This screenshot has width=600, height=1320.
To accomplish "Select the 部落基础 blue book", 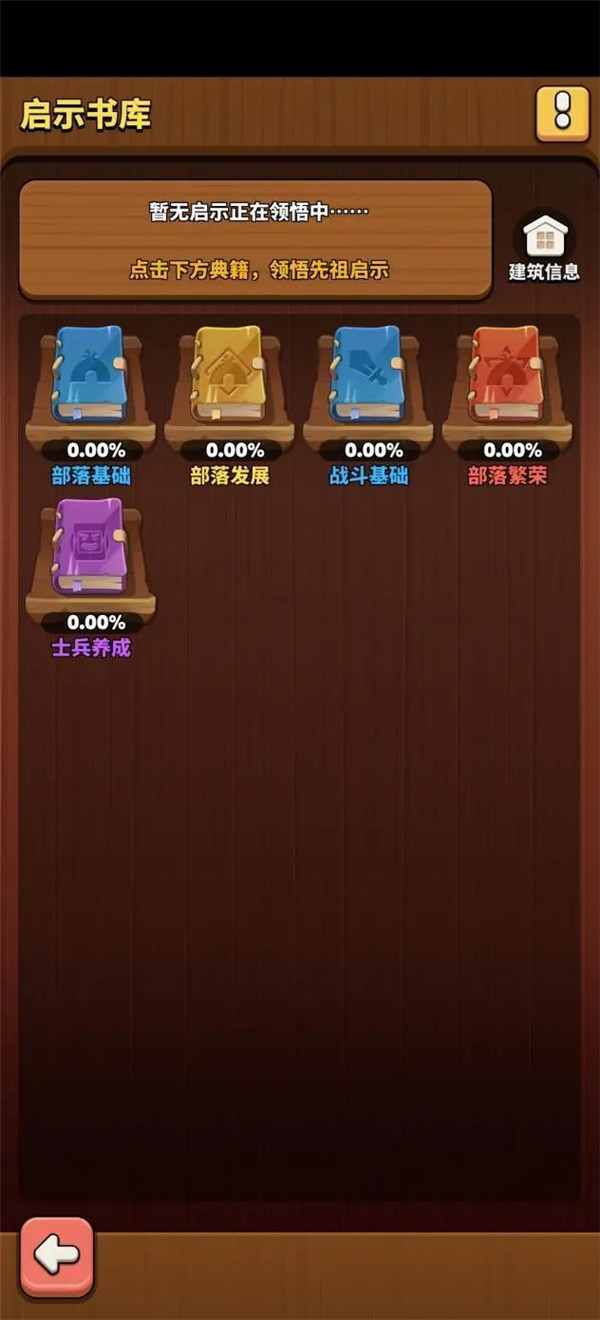I will 90,374.
